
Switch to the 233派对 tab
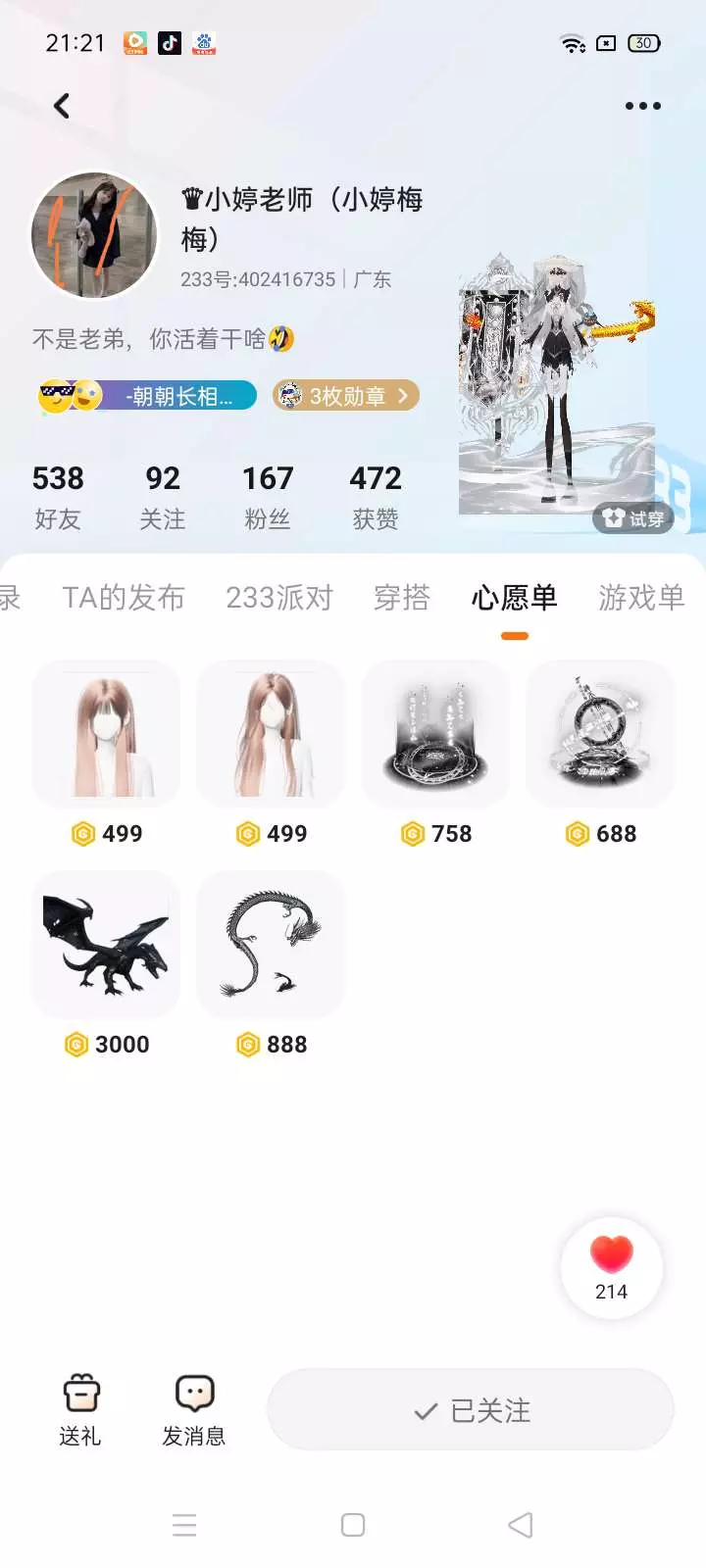(279, 597)
